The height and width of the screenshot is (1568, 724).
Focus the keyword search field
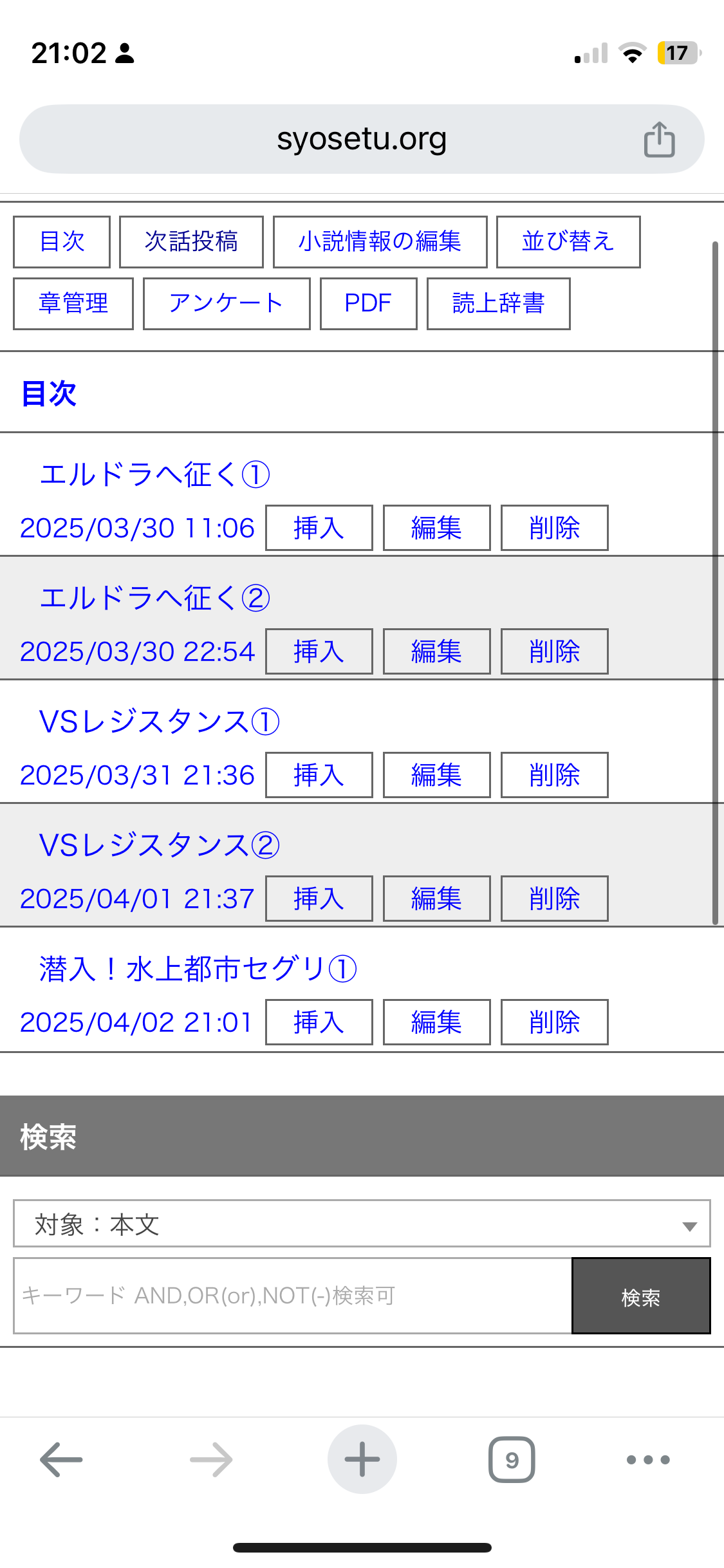pyautogui.click(x=293, y=1296)
